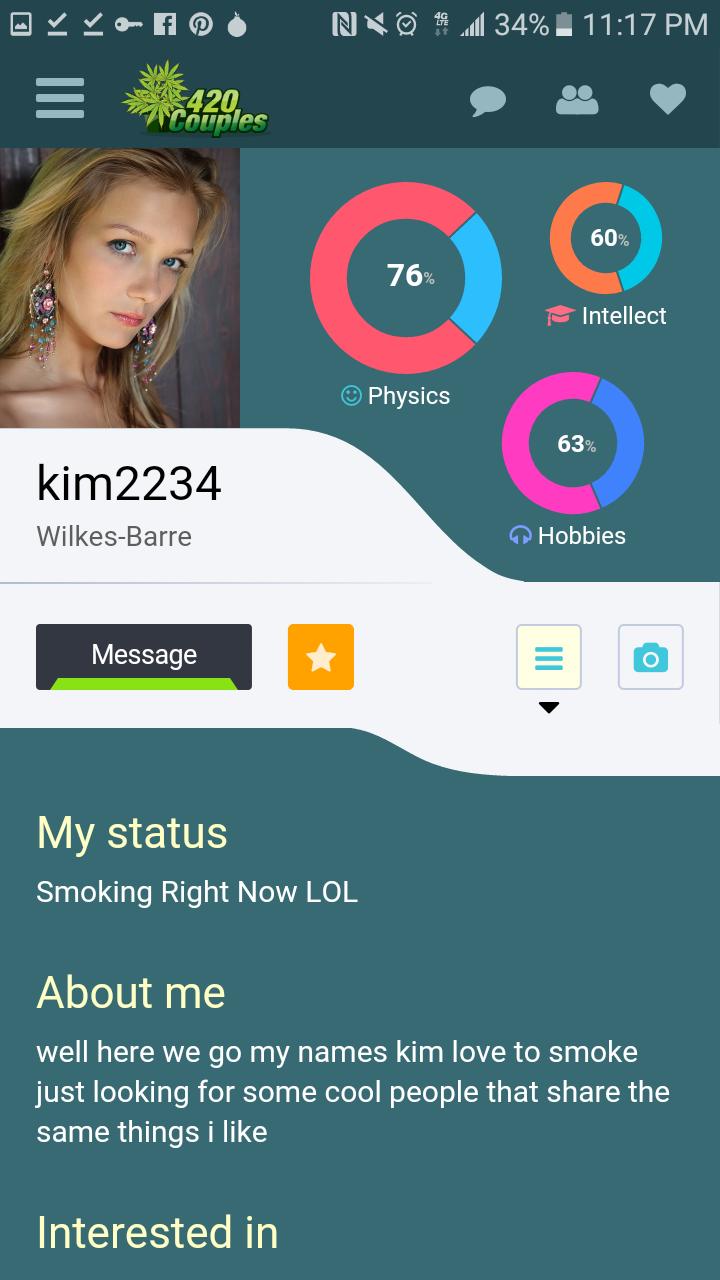The height and width of the screenshot is (1280, 720).
Task: Open the heart favorites icon
Action: pos(667,99)
